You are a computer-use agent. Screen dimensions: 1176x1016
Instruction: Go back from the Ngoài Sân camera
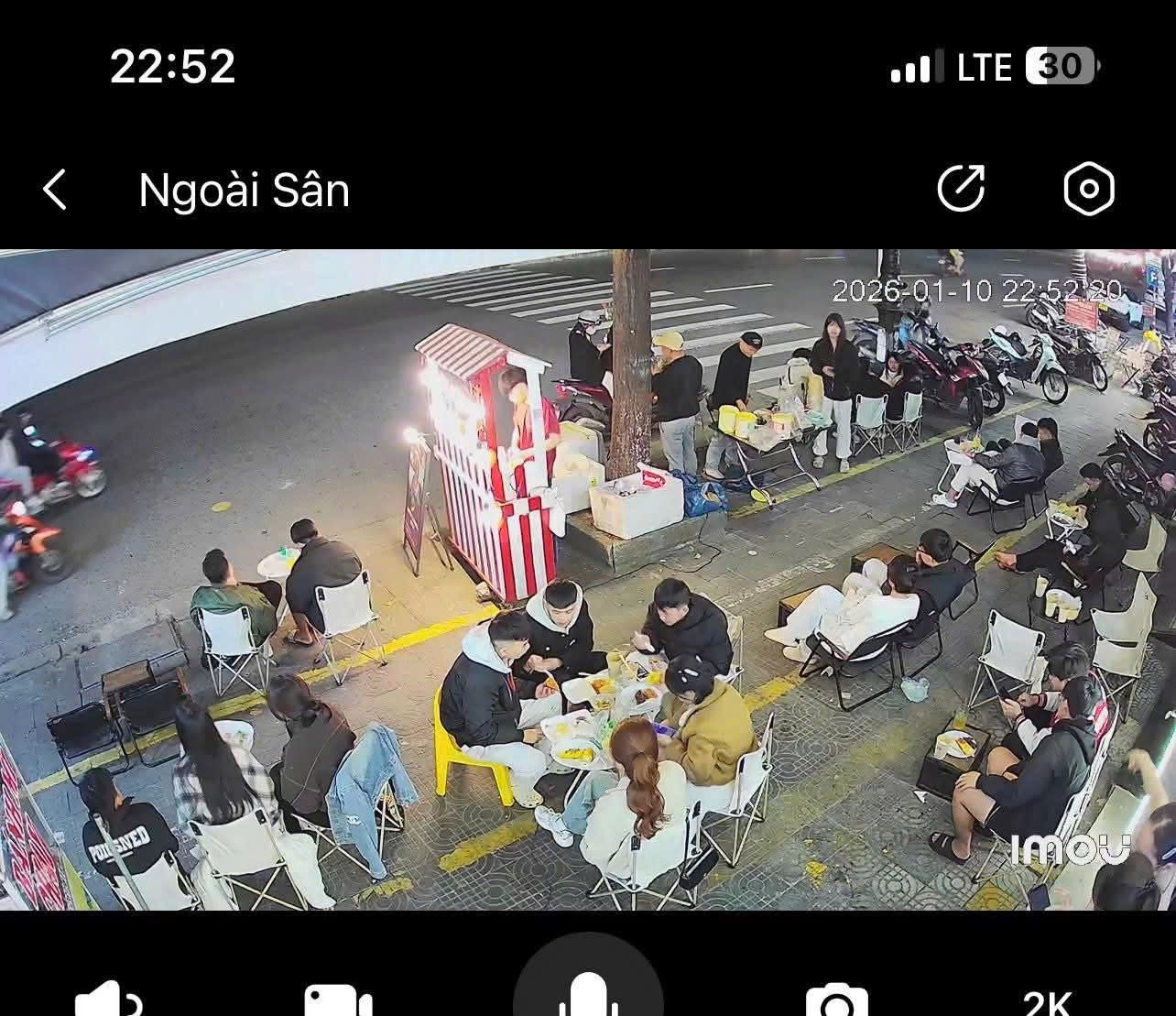[x=55, y=191]
